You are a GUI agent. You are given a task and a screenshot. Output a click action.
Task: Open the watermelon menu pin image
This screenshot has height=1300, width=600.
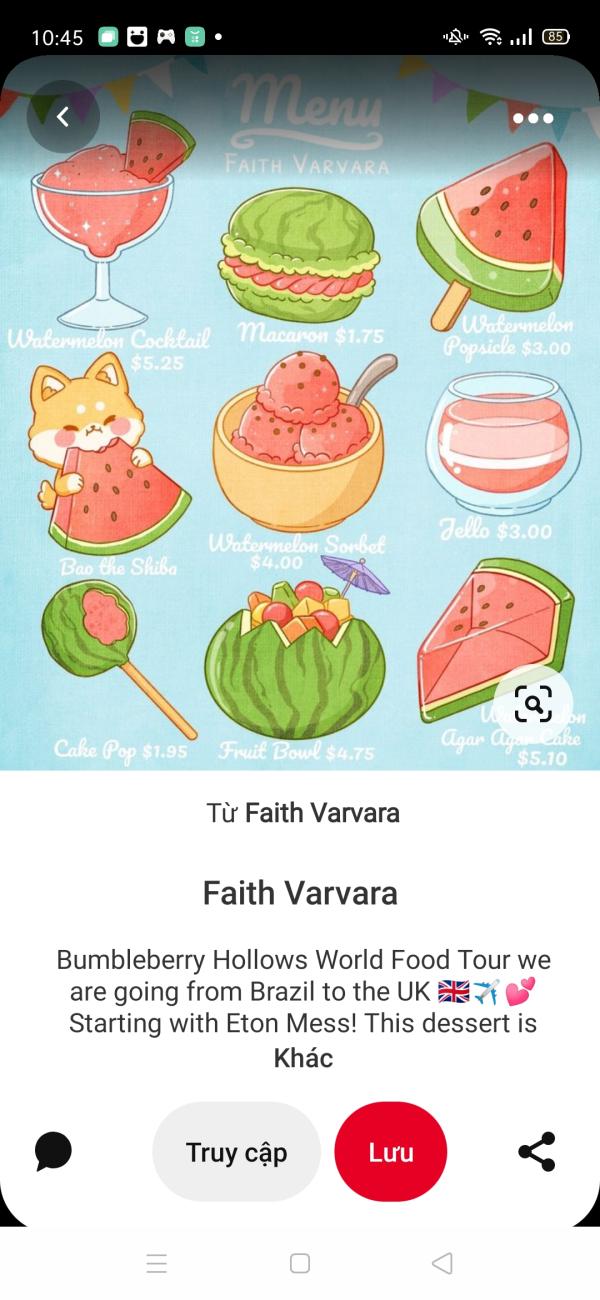tap(300, 413)
